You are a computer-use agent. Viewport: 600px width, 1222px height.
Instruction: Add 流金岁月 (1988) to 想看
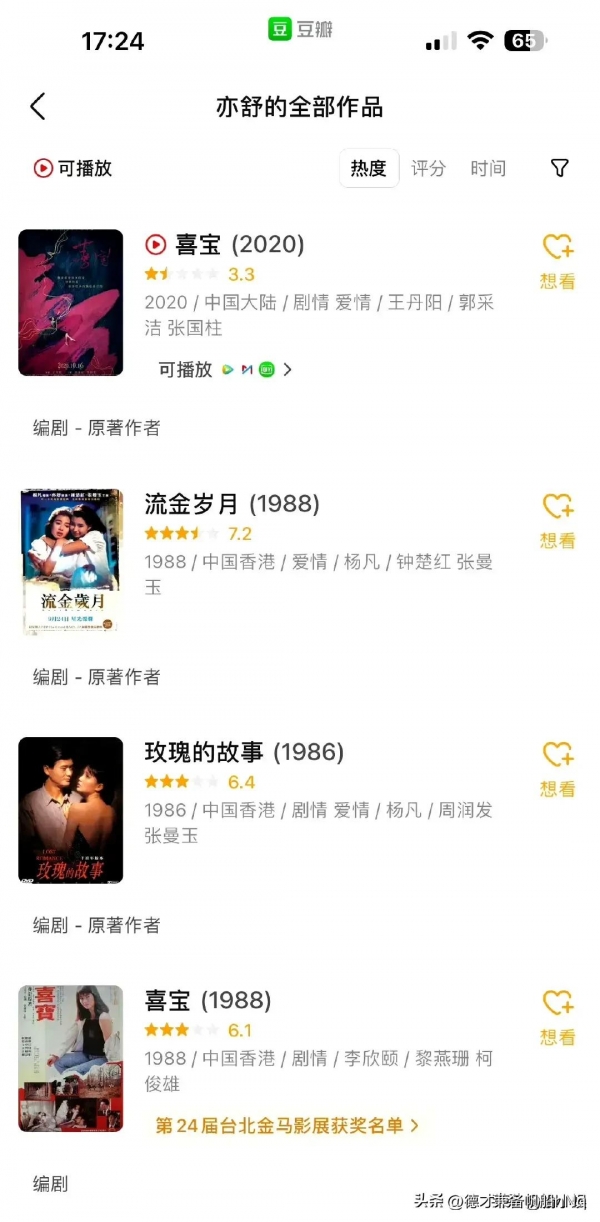click(x=557, y=519)
